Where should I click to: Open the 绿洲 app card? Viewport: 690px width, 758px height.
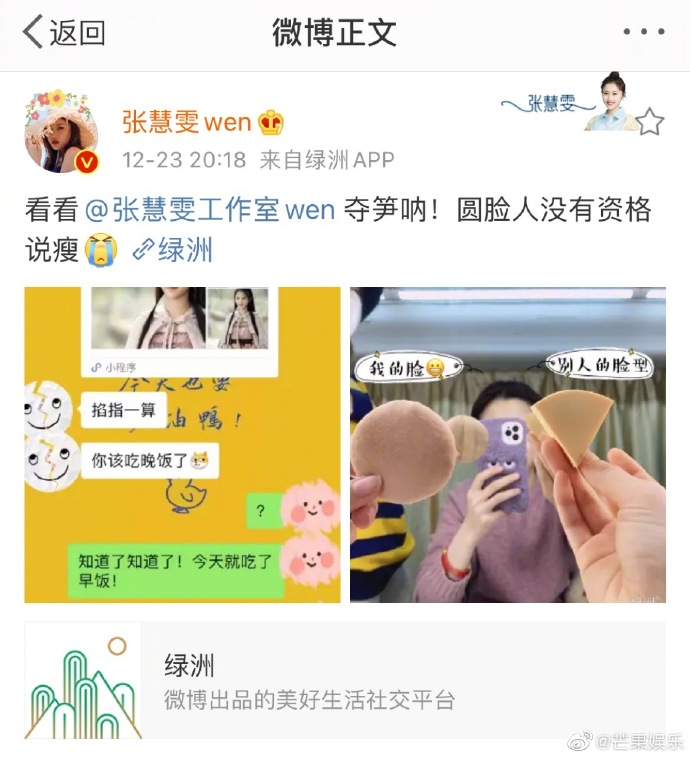[344, 680]
